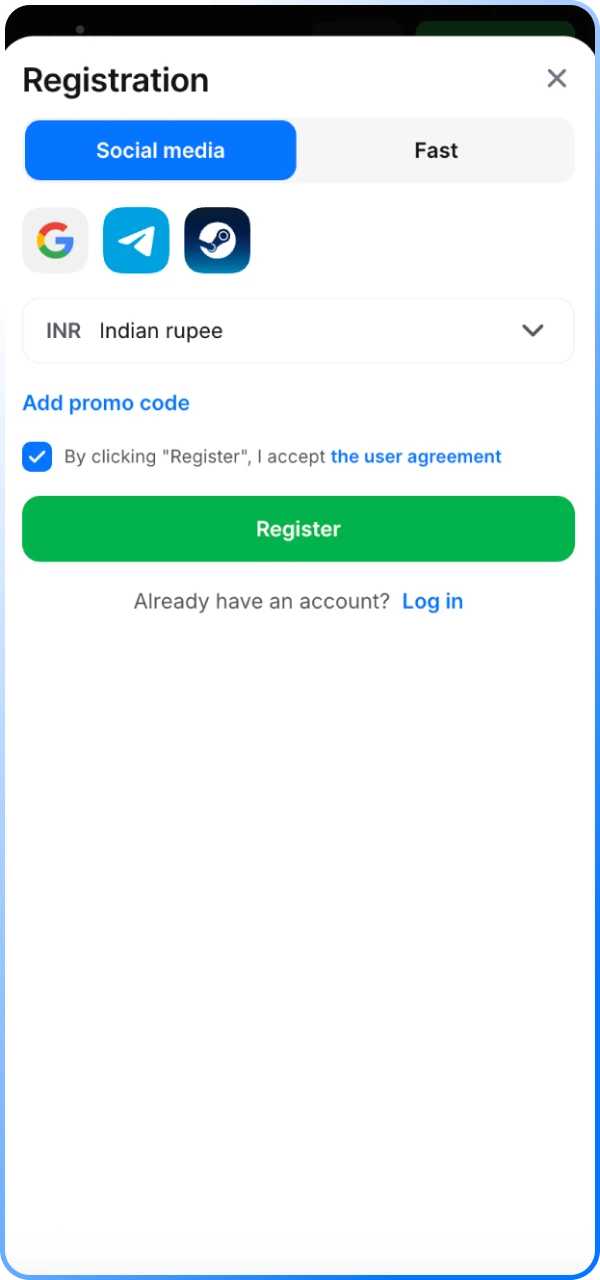Sign up with Google

tap(55, 240)
